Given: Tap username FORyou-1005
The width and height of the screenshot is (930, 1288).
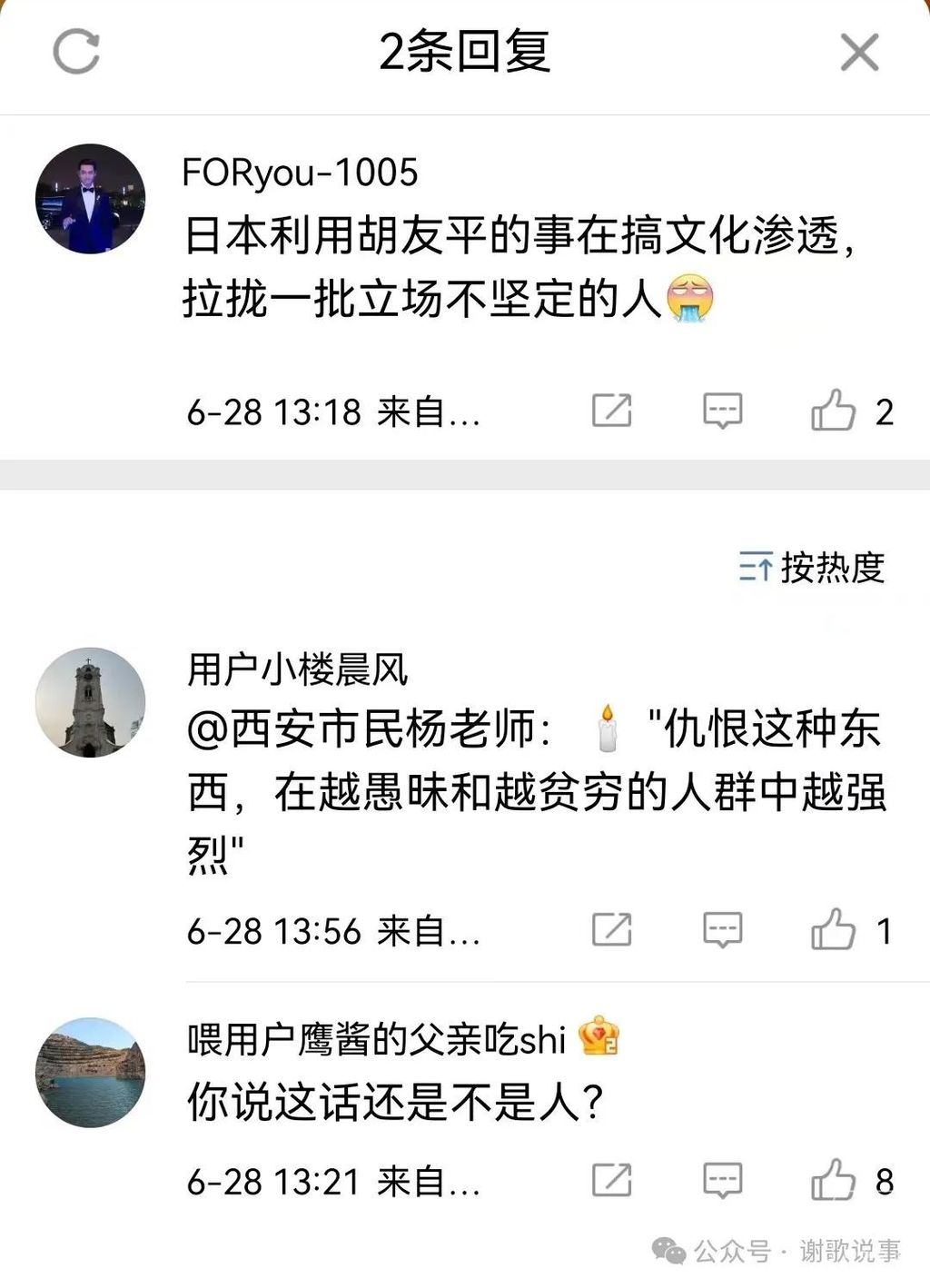Looking at the screenshot, I should (300, 173).
